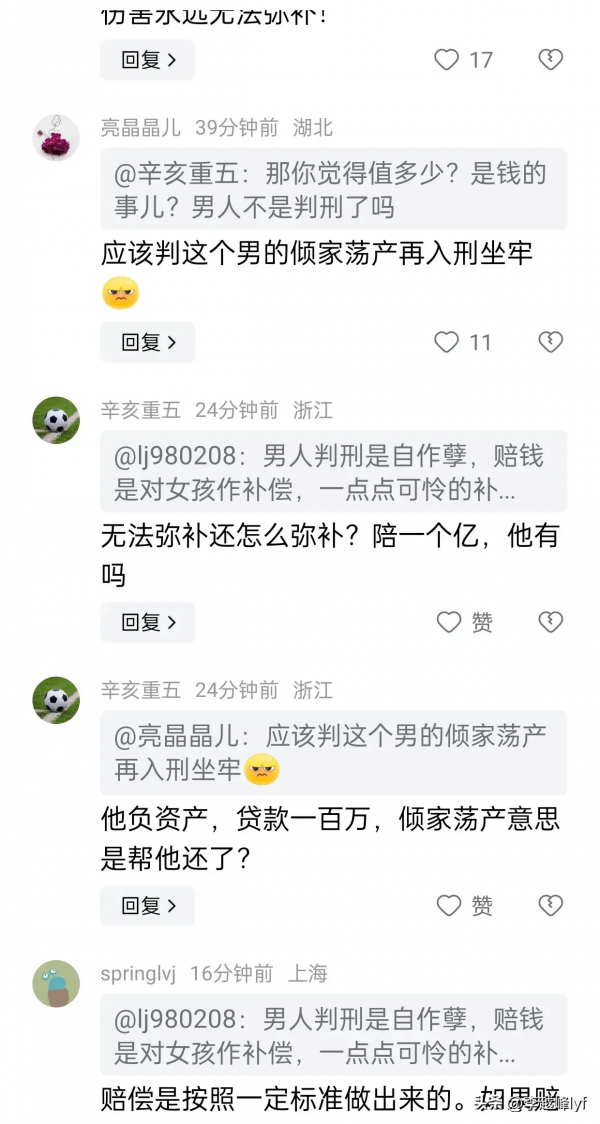Like the 无法弥补还怎么弥补 comment
Image resolution: width=600 pixels, height=1124 pixels.
[x=449, y=622]
